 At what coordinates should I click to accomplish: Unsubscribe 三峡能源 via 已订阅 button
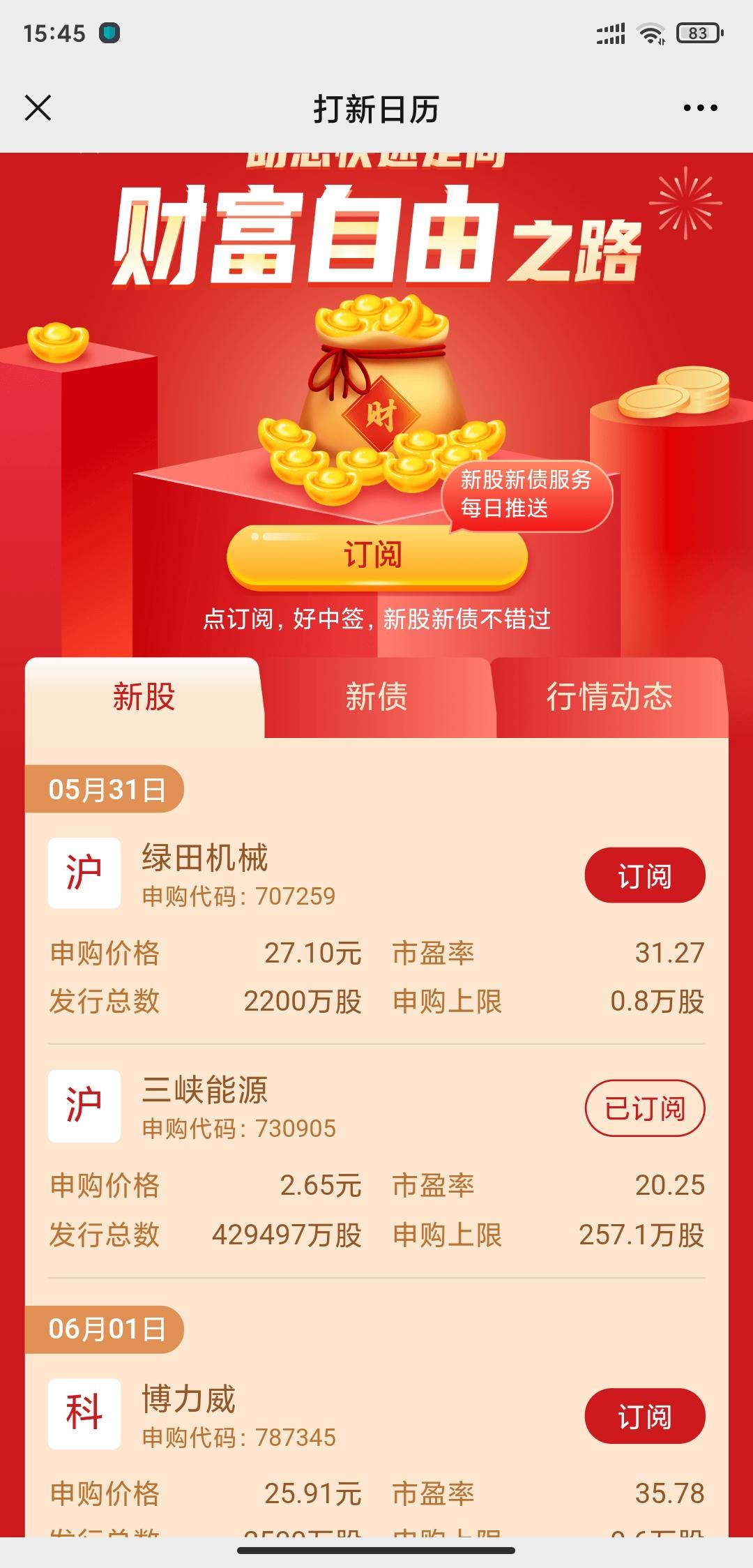644,1108
